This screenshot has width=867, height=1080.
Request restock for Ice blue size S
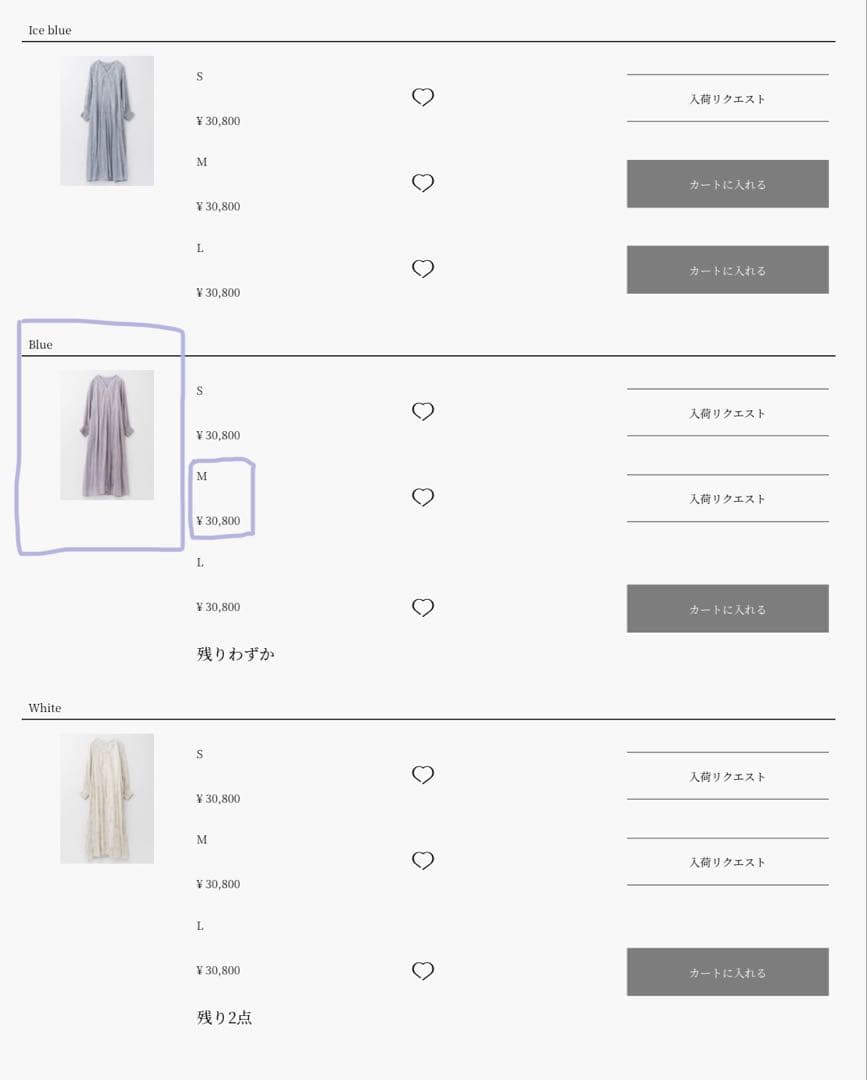tap(727, 99)
